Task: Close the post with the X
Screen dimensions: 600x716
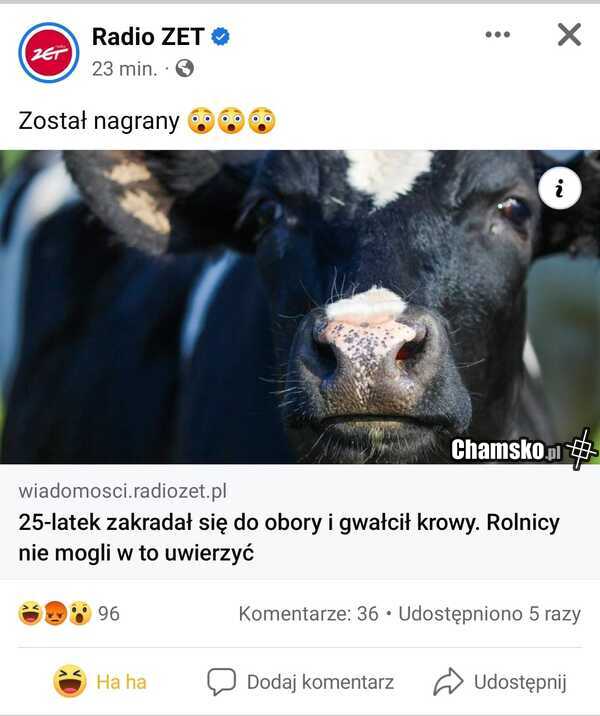Action: click(569, 35)
